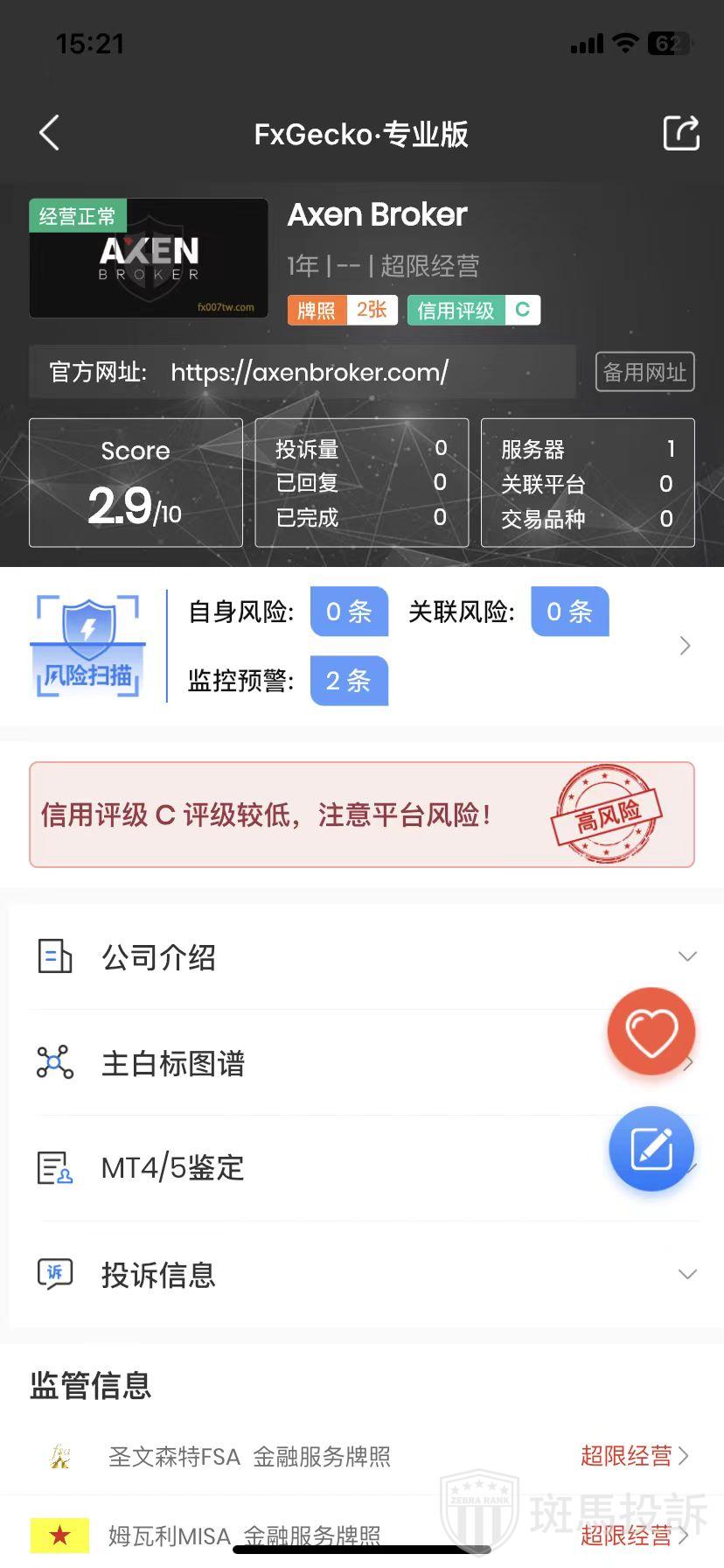Open the 风险扫描 risk scan details
724x1568 pixels.
click(x=685, y=646)
